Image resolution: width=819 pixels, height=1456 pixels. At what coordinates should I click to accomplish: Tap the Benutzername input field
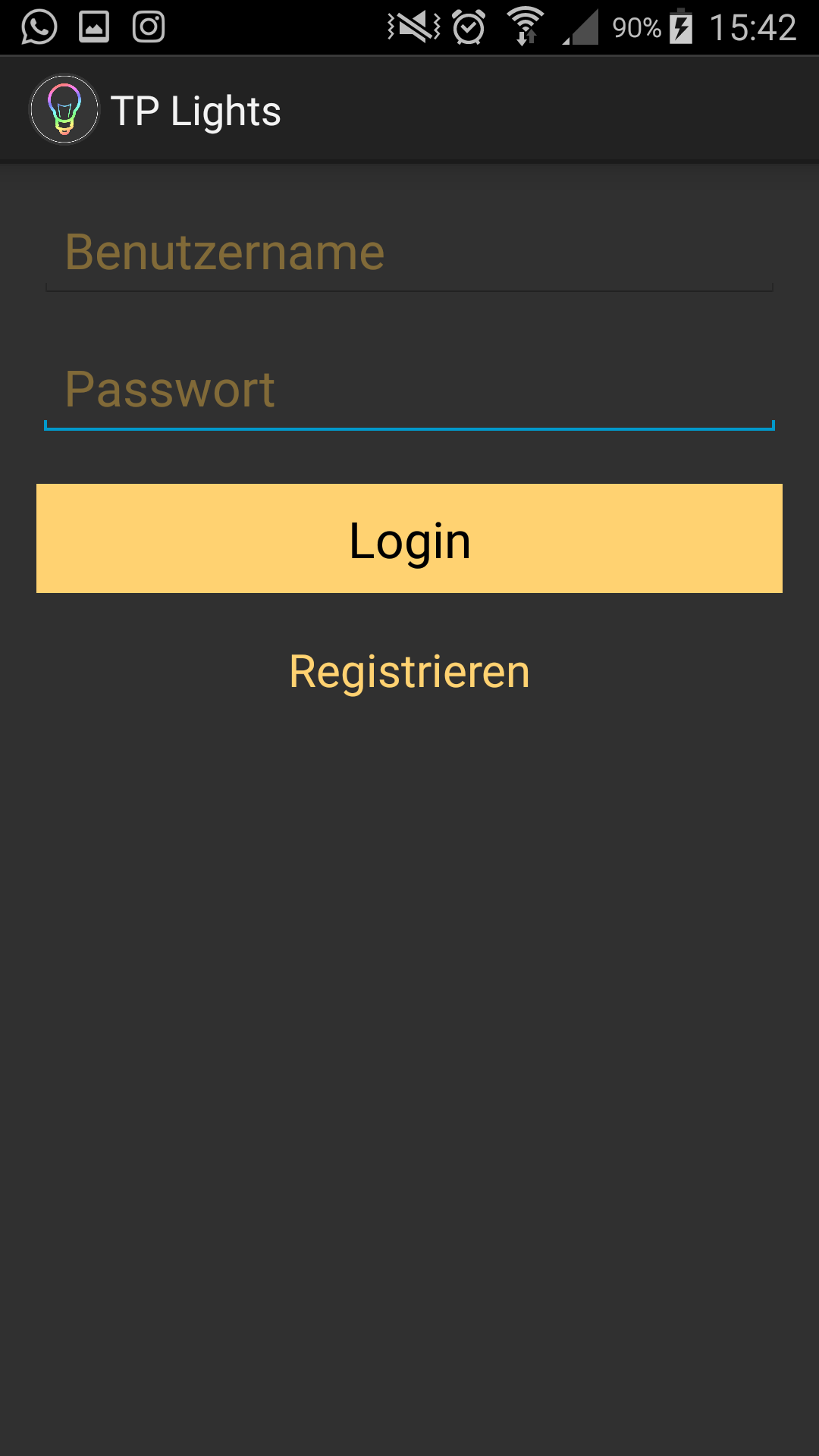[x=409, y=253]
